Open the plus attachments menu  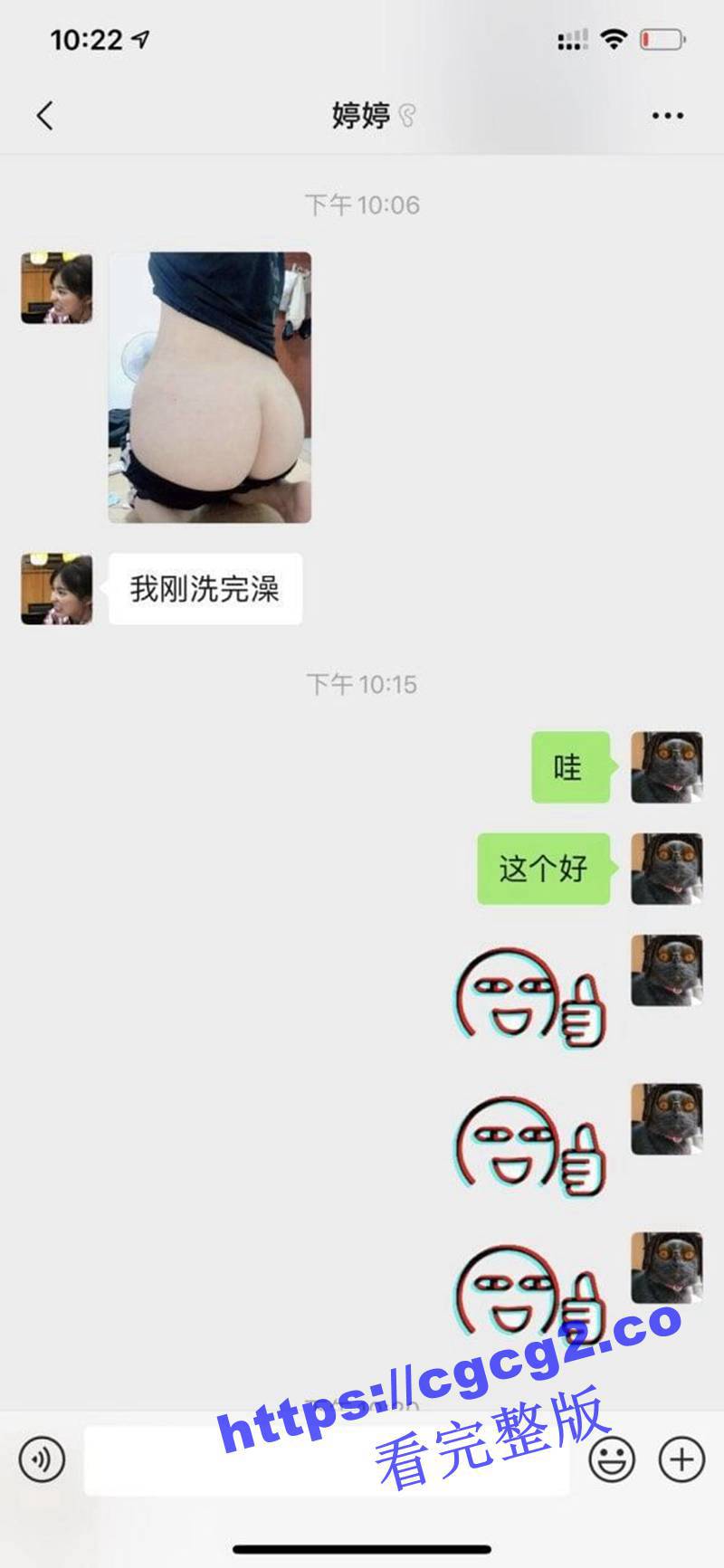tap(681, 1459)
